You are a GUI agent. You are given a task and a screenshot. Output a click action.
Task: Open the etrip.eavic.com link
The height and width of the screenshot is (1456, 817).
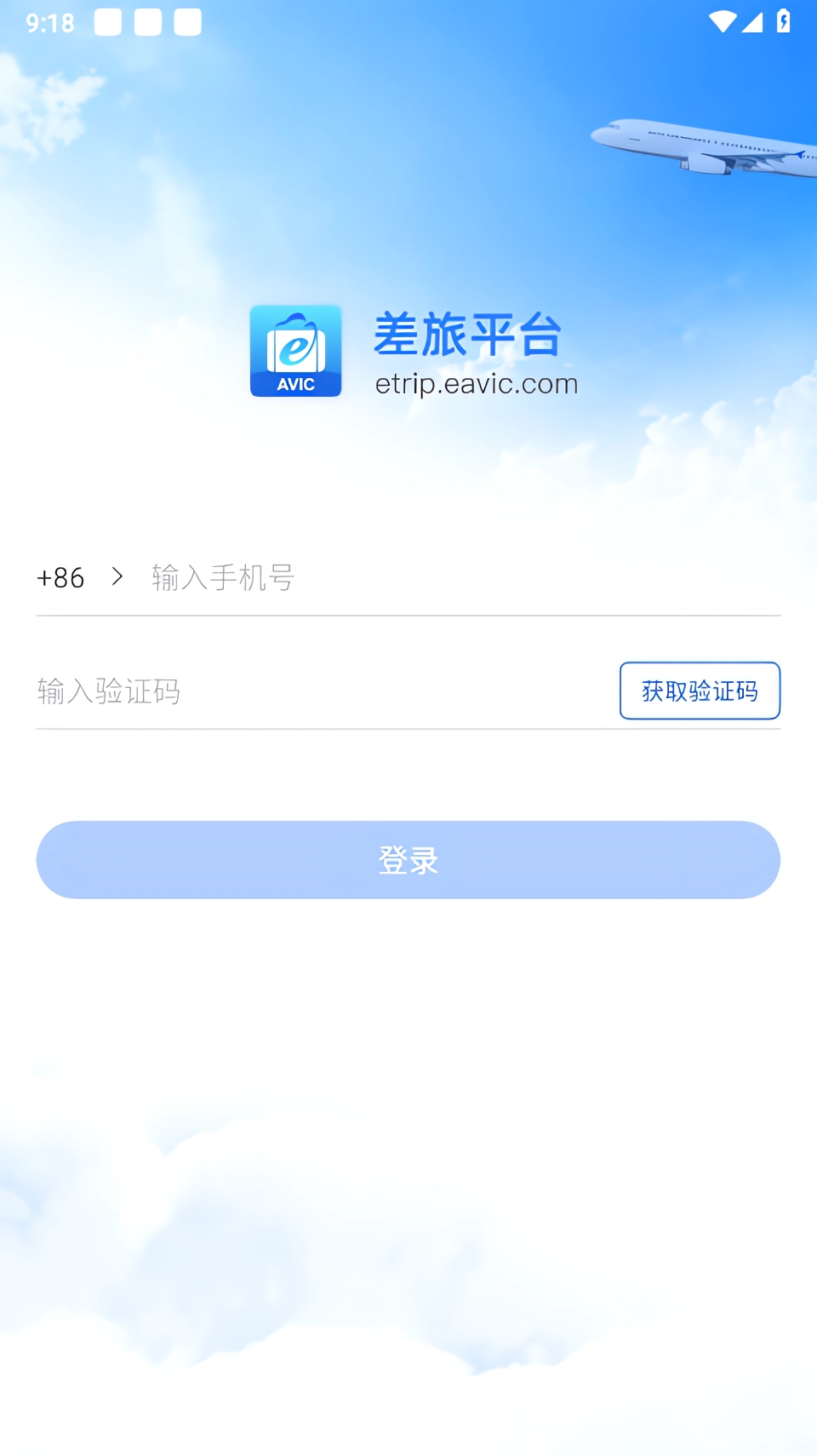[x=477, y=383]
